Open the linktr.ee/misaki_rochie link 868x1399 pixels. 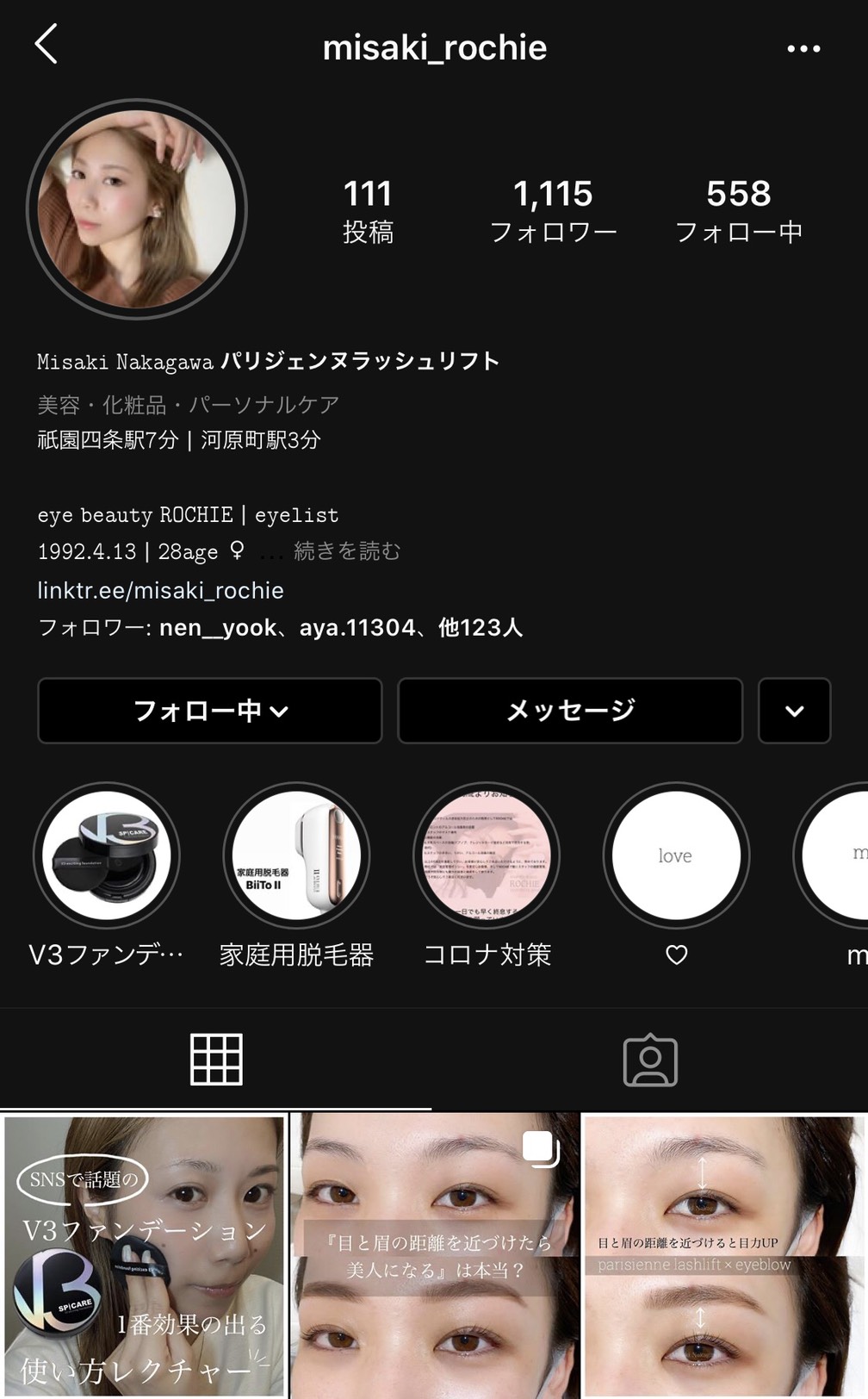160,590
